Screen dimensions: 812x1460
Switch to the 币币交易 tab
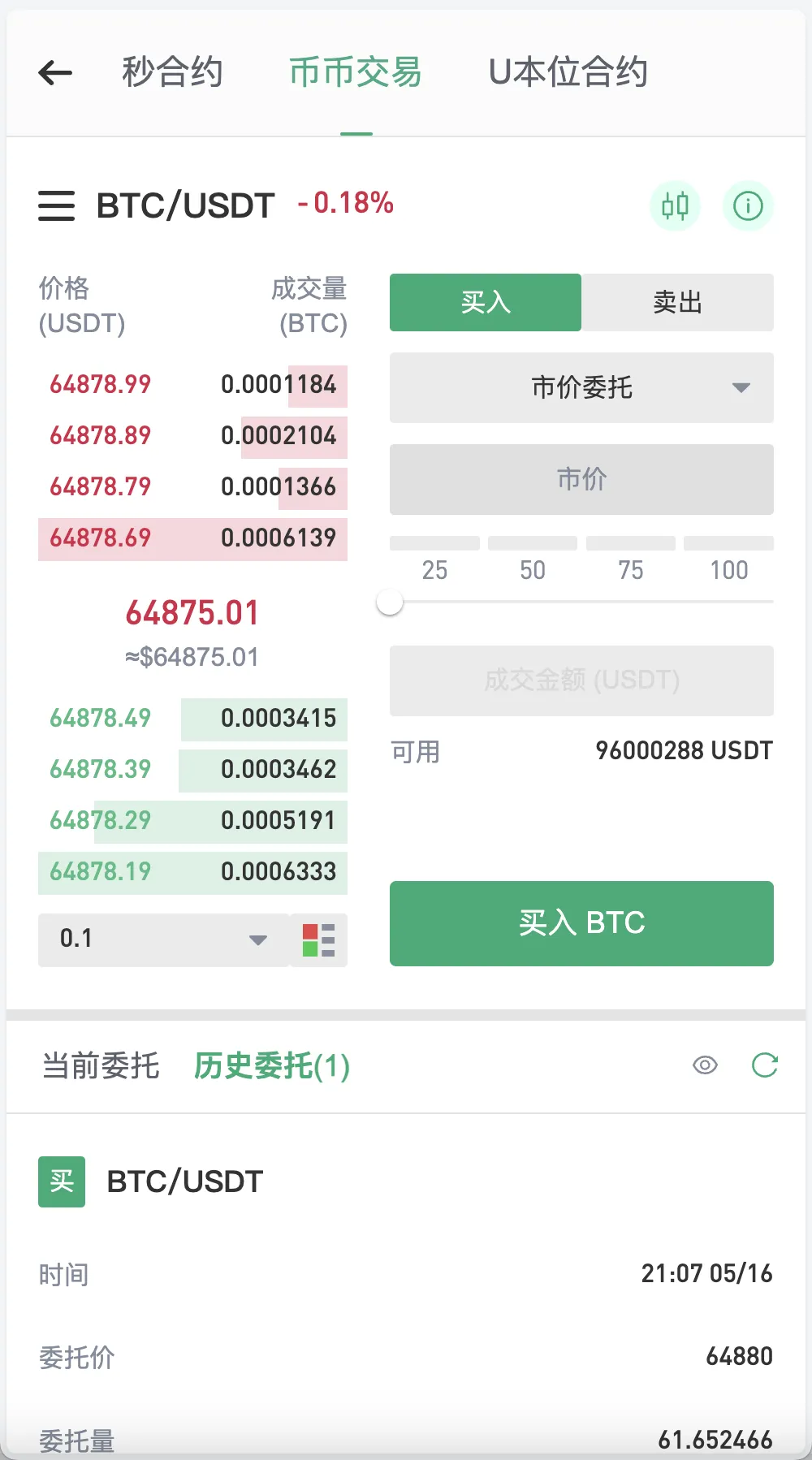click(356, 72)
